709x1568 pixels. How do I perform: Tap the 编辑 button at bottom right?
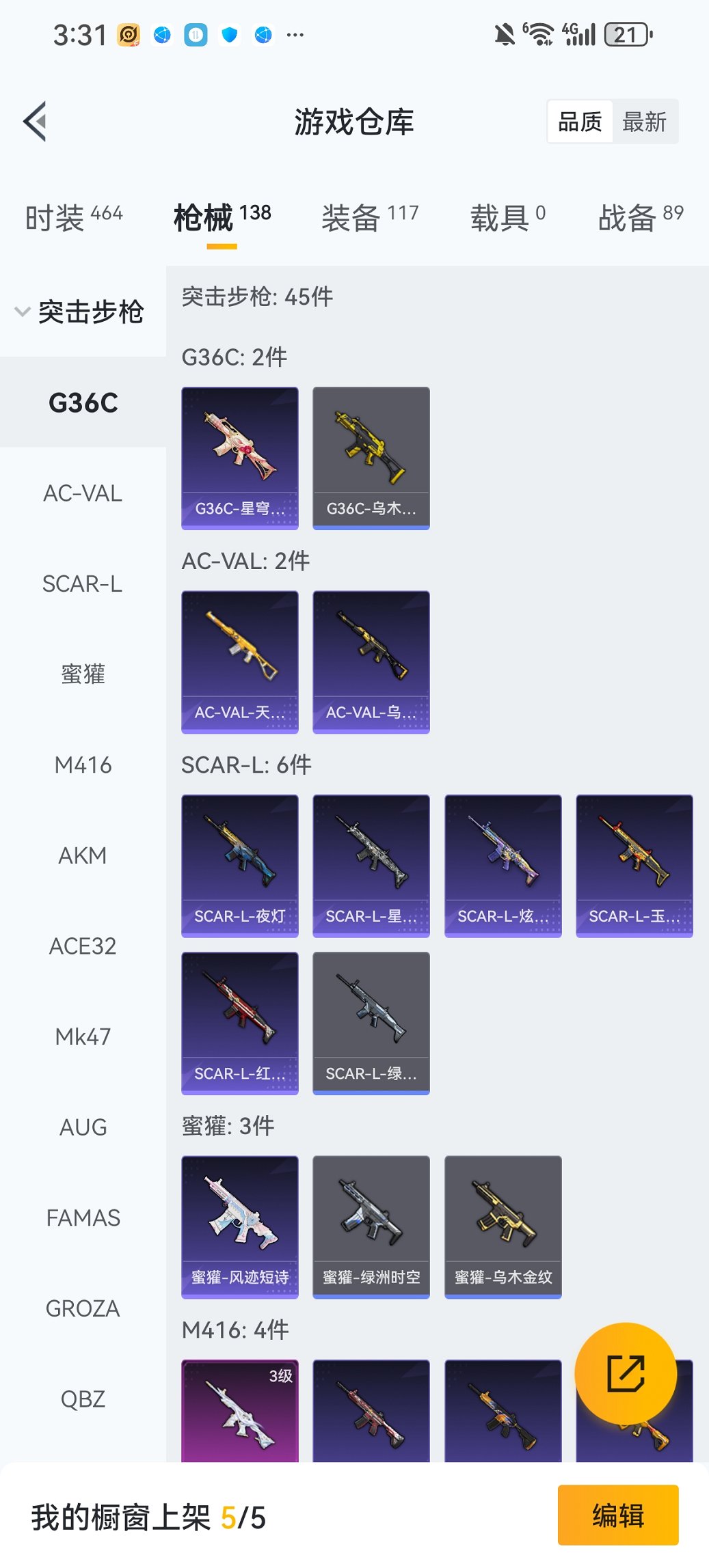click(x=617, y=1515)
